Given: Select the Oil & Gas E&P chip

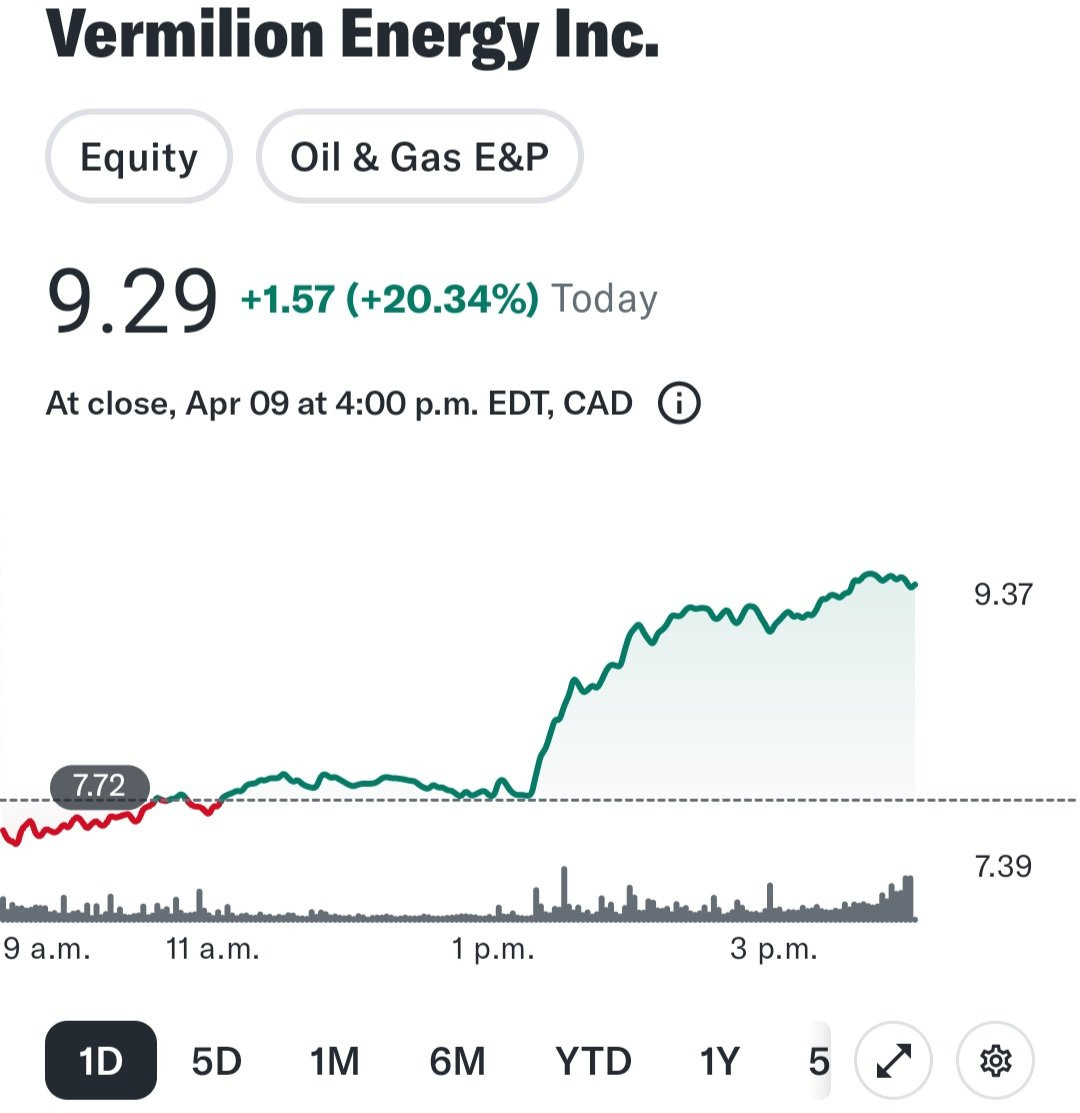Looking at the screenshot, I should 419,157.
